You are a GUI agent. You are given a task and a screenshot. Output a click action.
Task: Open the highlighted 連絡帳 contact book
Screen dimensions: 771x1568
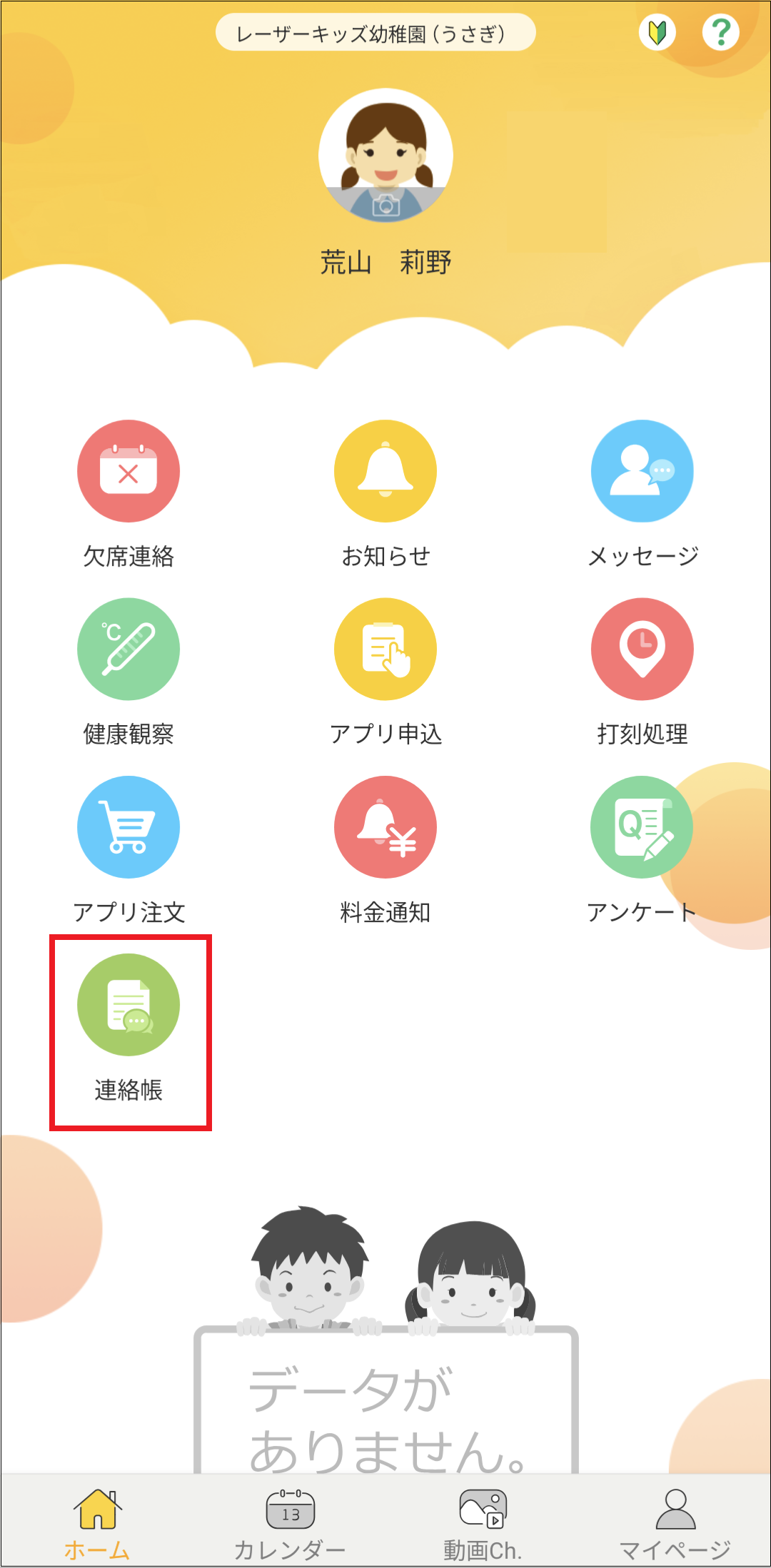pyautogui.click(x=128, y=1005)
